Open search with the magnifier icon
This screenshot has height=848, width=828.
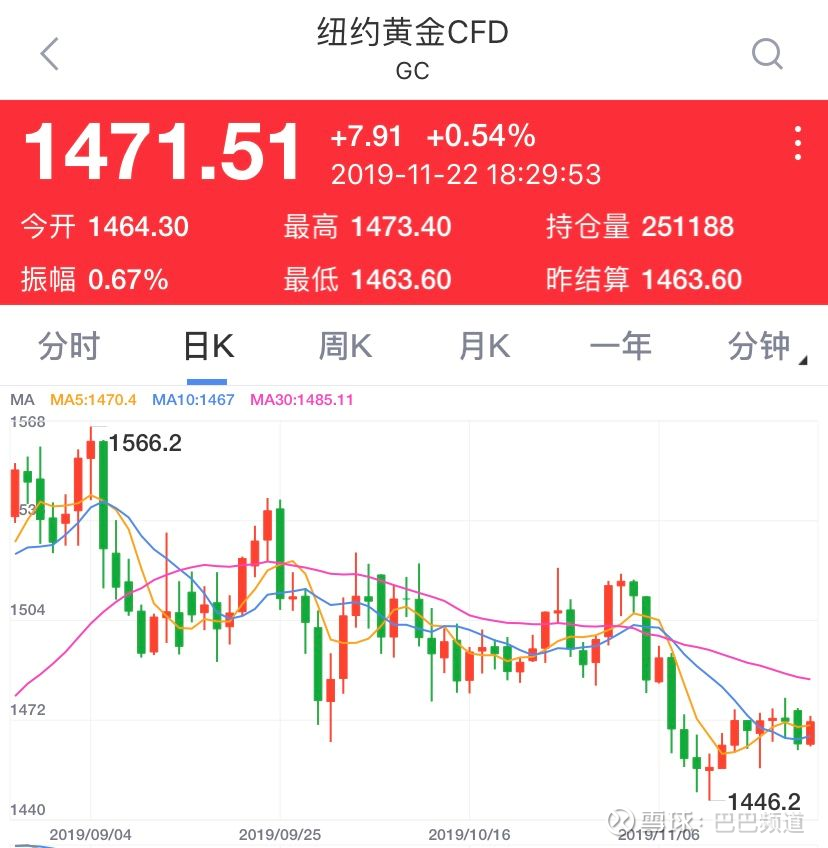click(767, 53)
